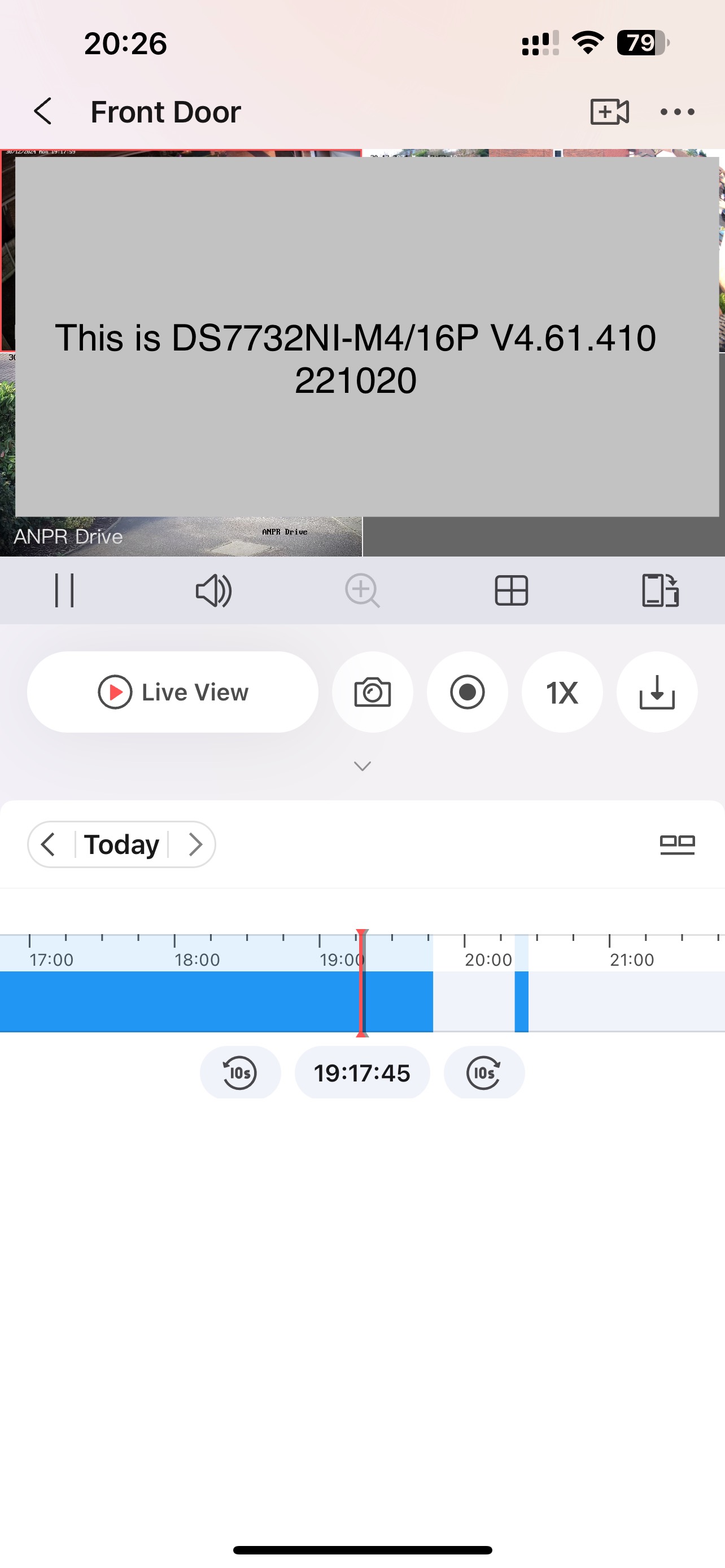
Task: Pause the playback
Action: pos(64,590)
